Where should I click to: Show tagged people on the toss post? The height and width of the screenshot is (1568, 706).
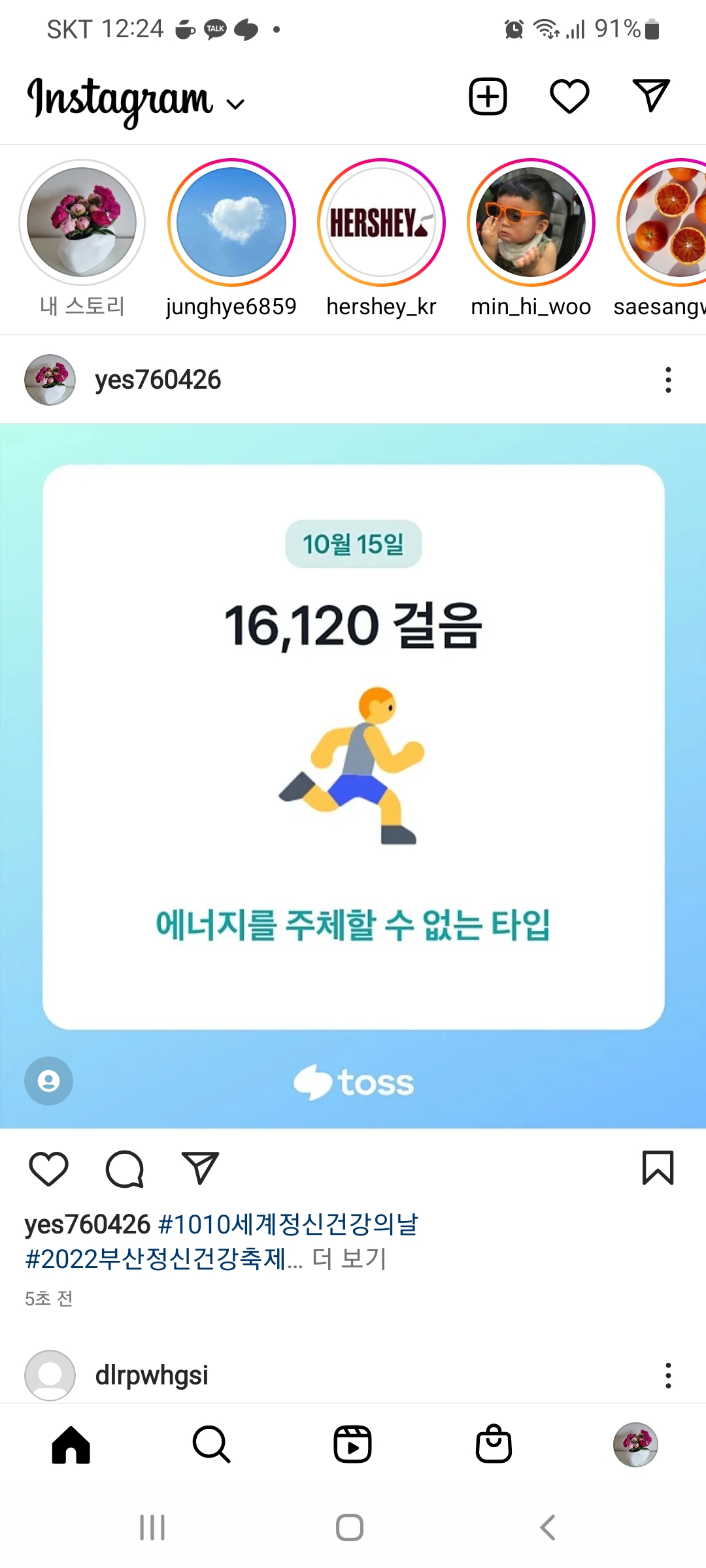pos(48,1081)
